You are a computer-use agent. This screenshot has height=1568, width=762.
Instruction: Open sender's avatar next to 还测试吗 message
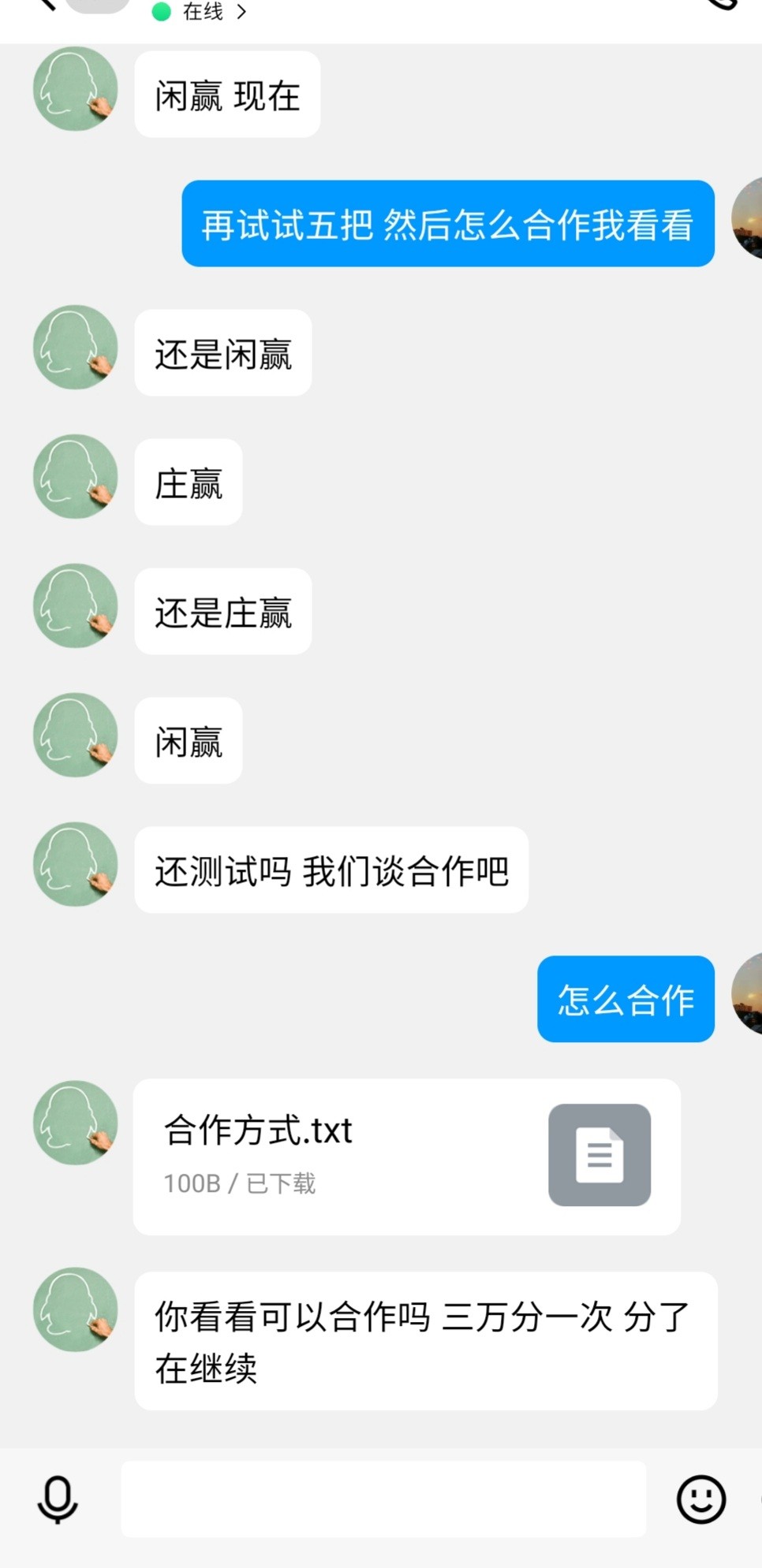pos(76,864)
